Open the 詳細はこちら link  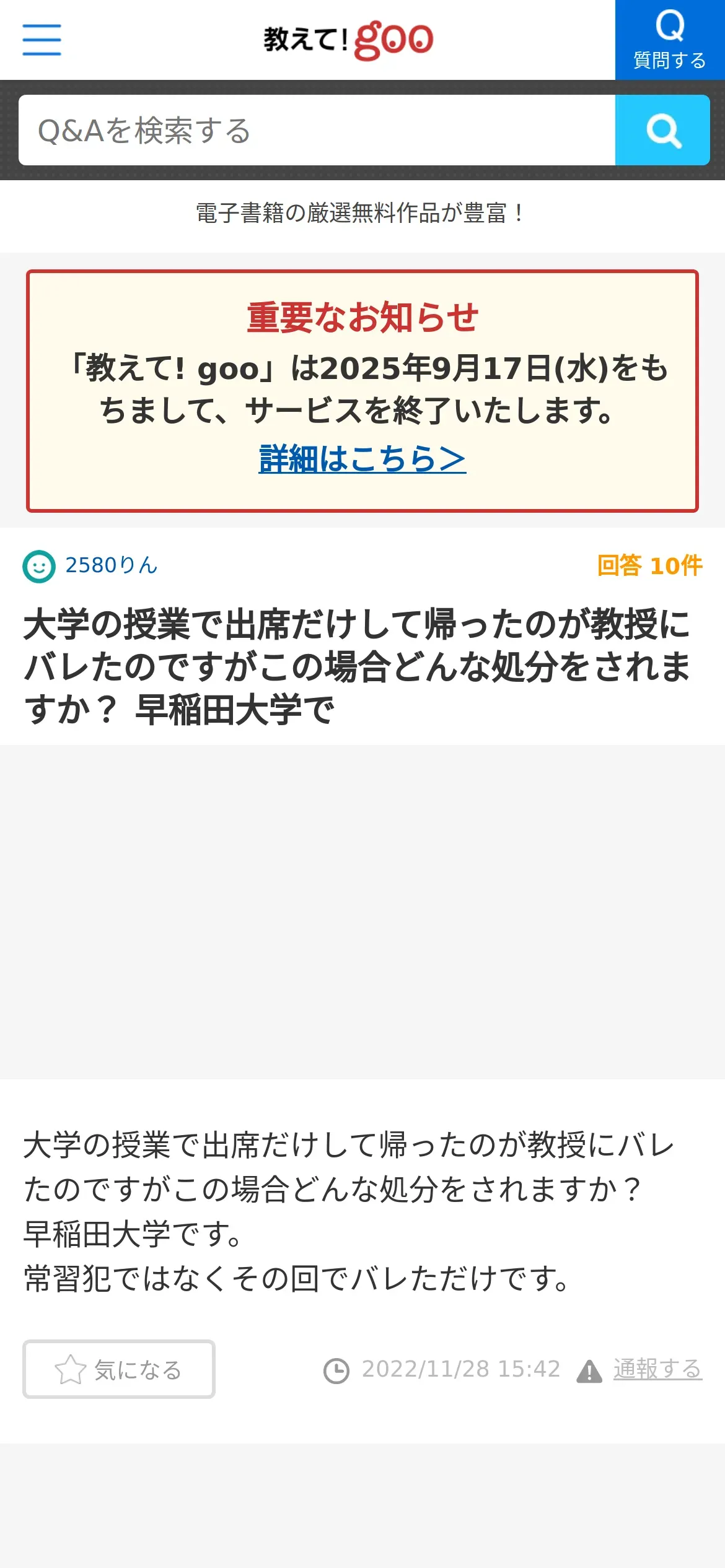362,459
